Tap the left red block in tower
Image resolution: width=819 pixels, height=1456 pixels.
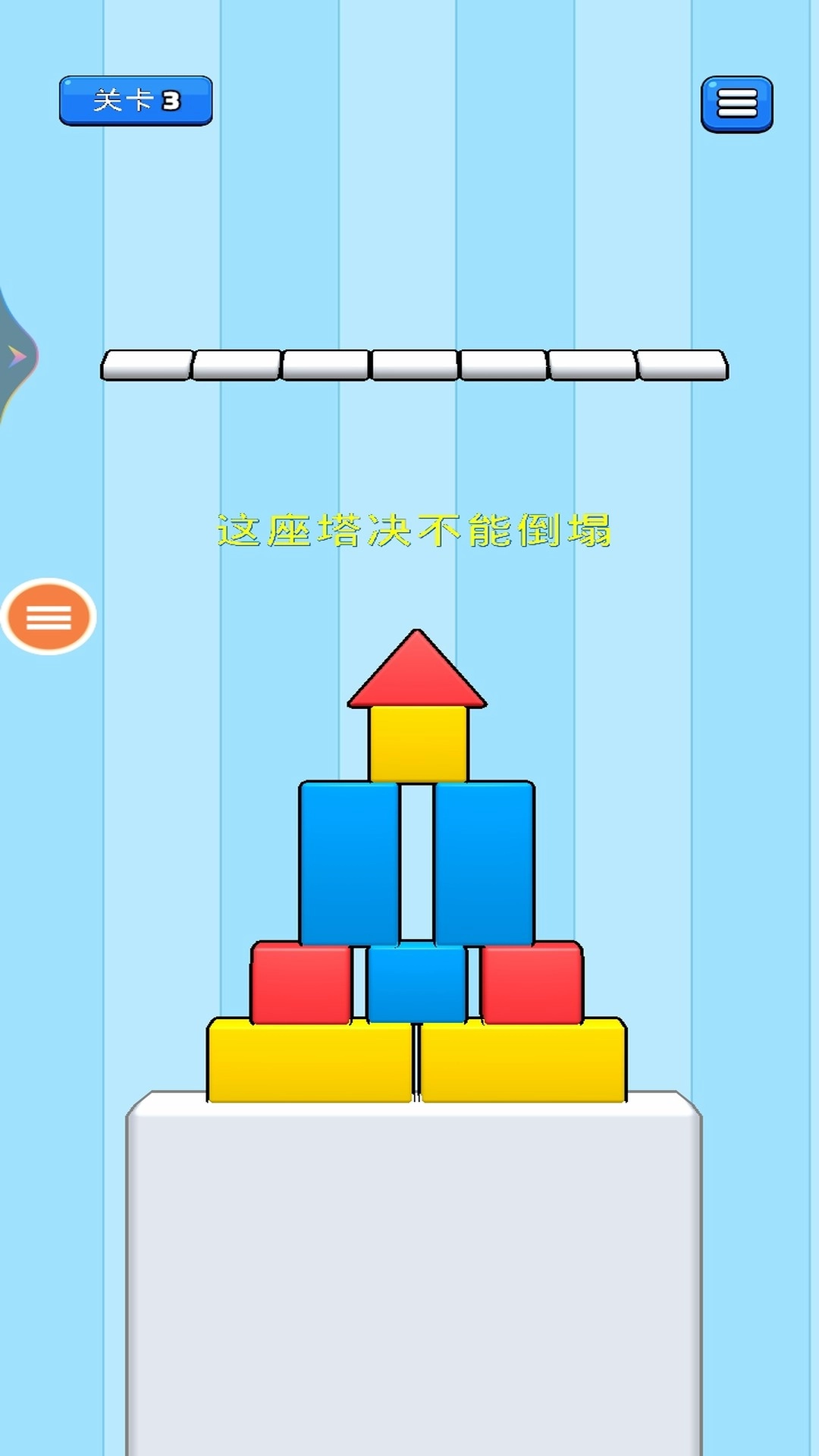point(301,984)
